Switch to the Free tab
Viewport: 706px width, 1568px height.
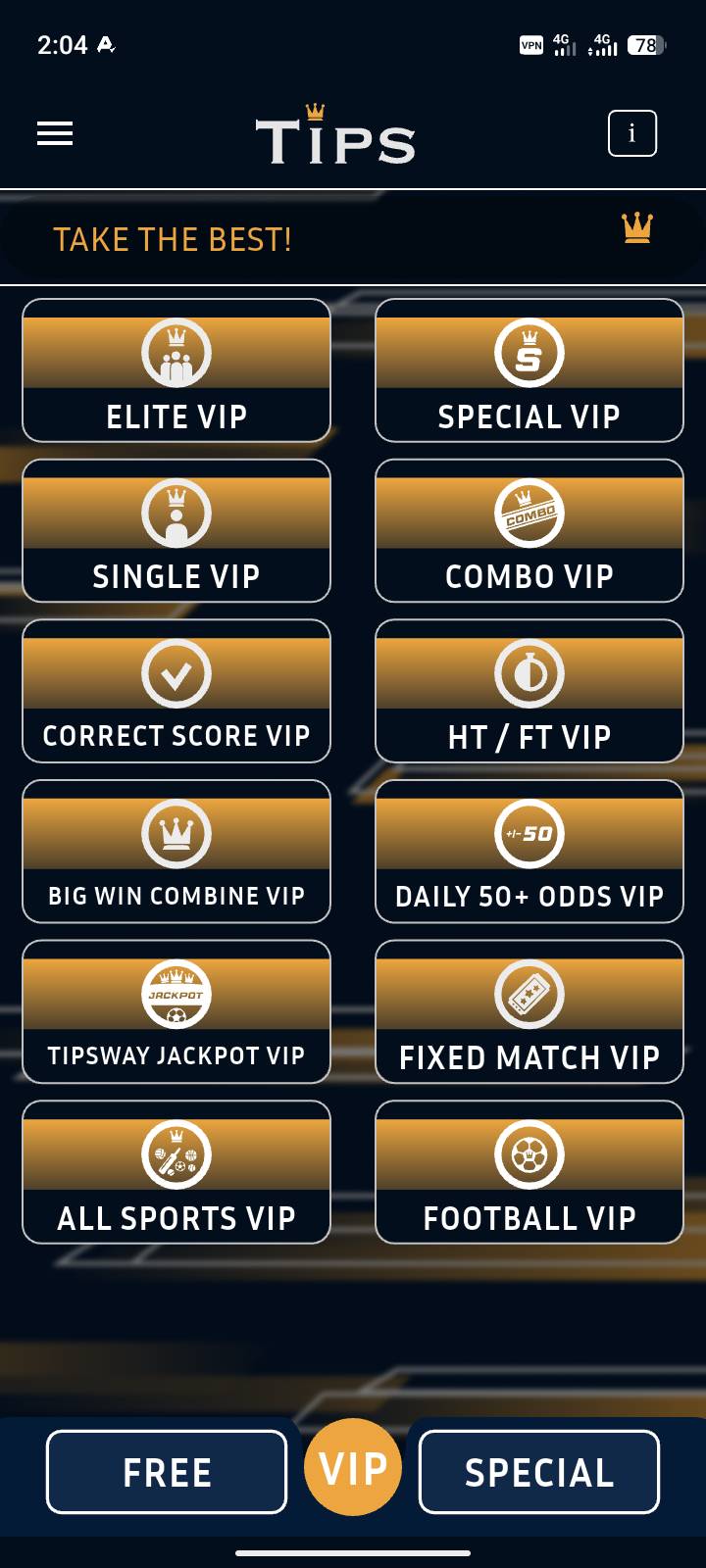pyautogui.click(x=167, y=1472)
